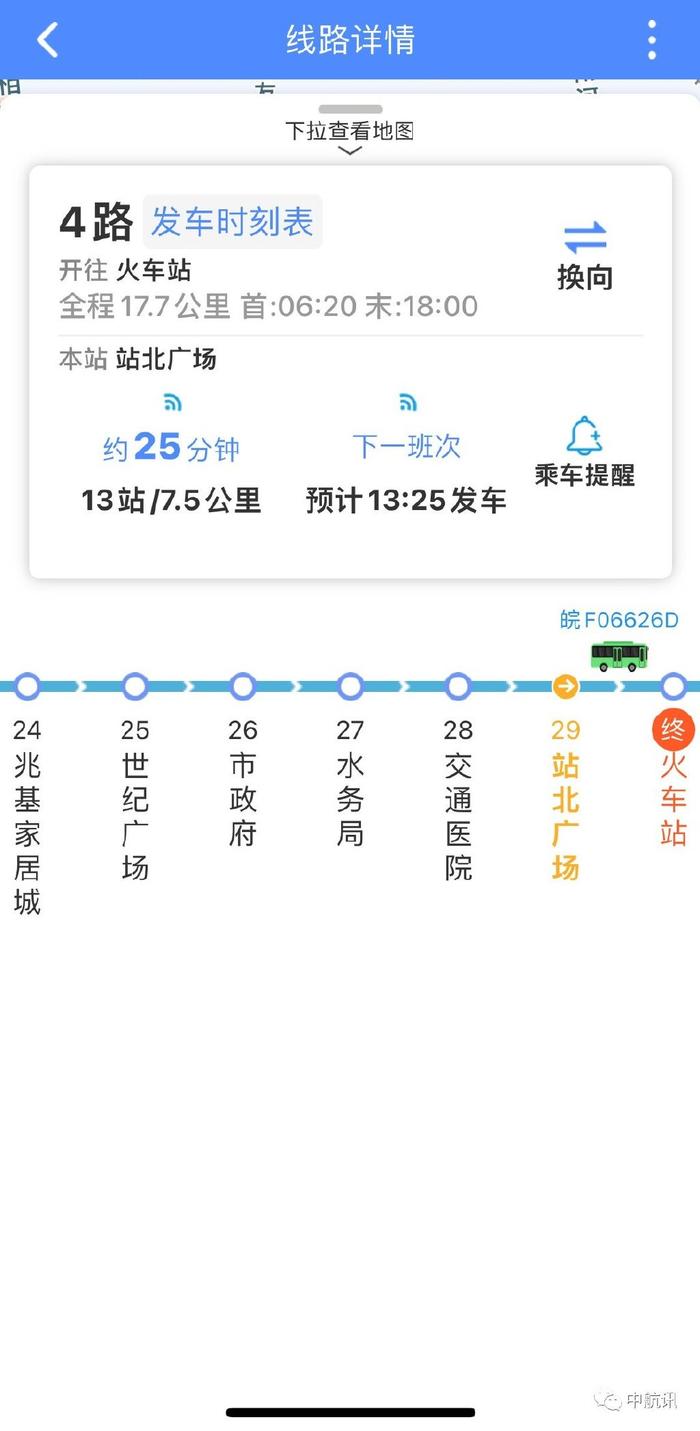Set a 乘车提醒 ride reminder
The image size is (700, 1431).
coord(585,452)
